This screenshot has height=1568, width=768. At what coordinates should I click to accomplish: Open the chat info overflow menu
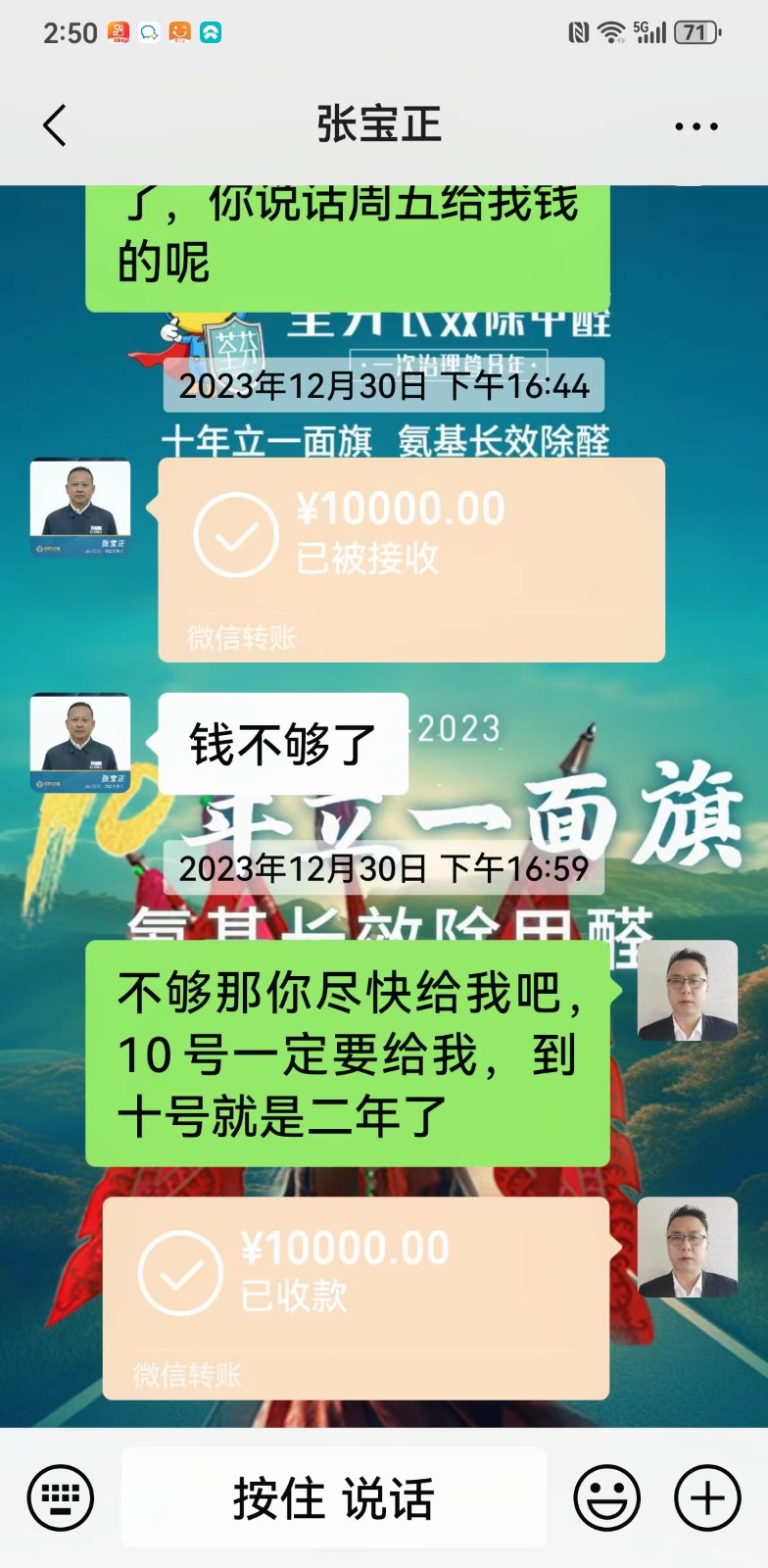(x=696, y=126)
